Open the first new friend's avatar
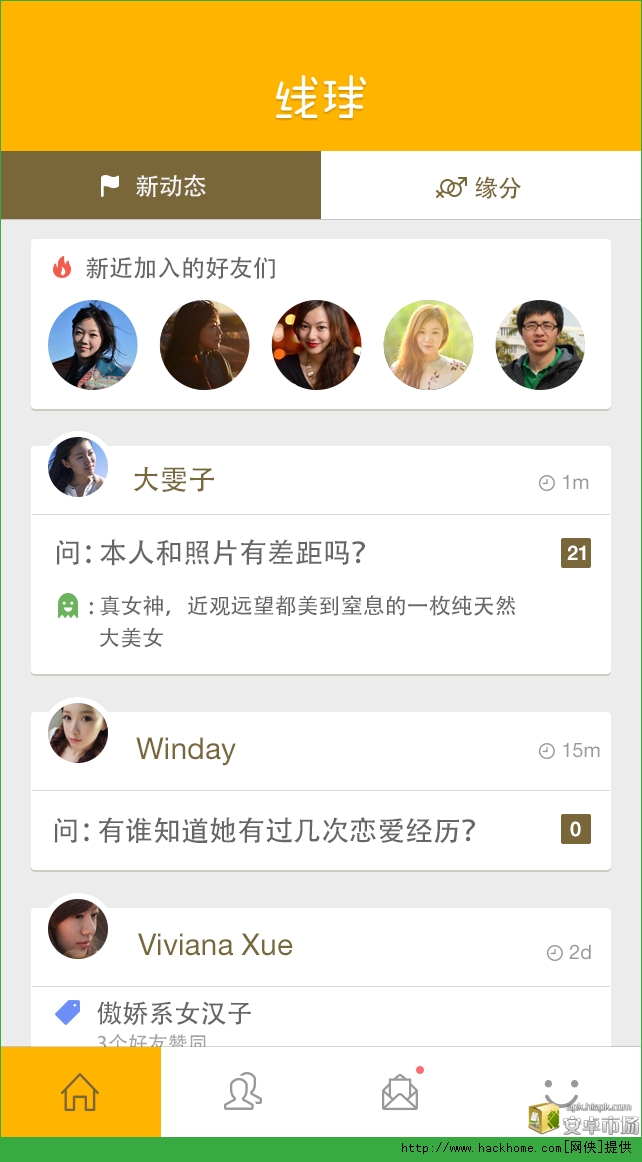642x1162 pixels. tap(93, 345)
